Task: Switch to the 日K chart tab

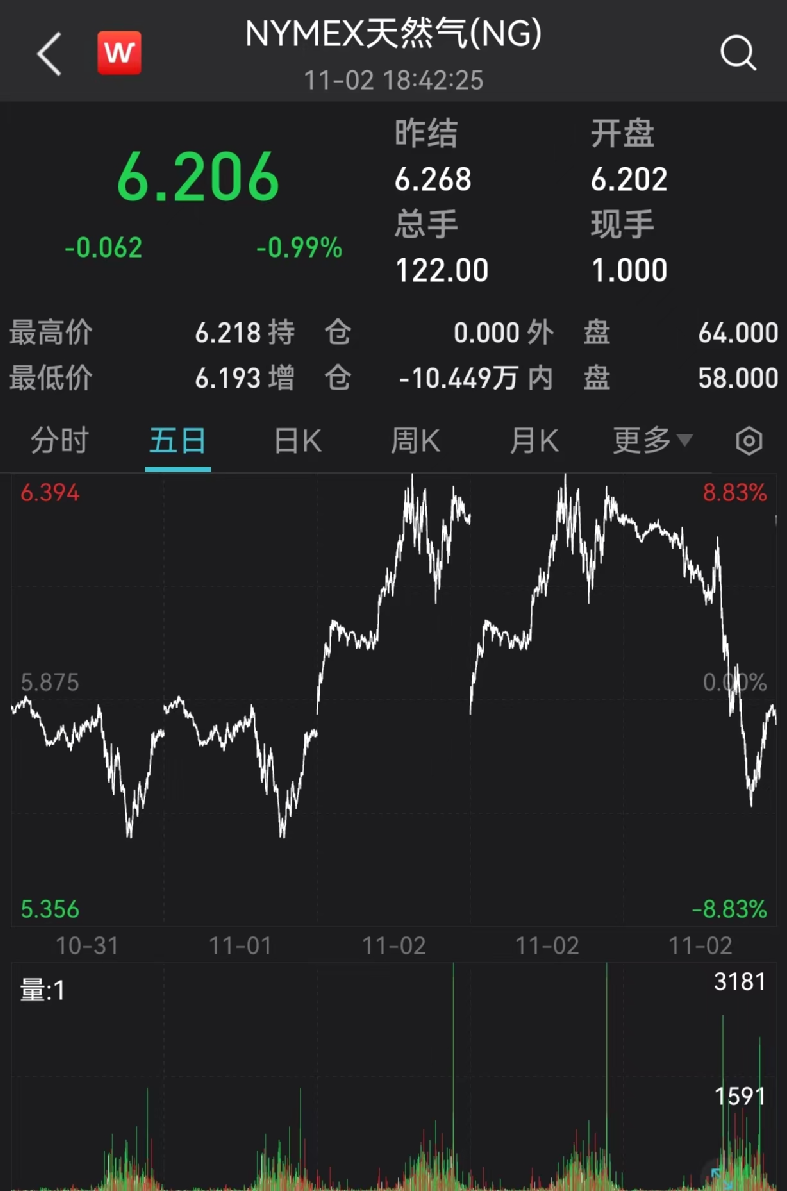Action: (x=297, y=440)
